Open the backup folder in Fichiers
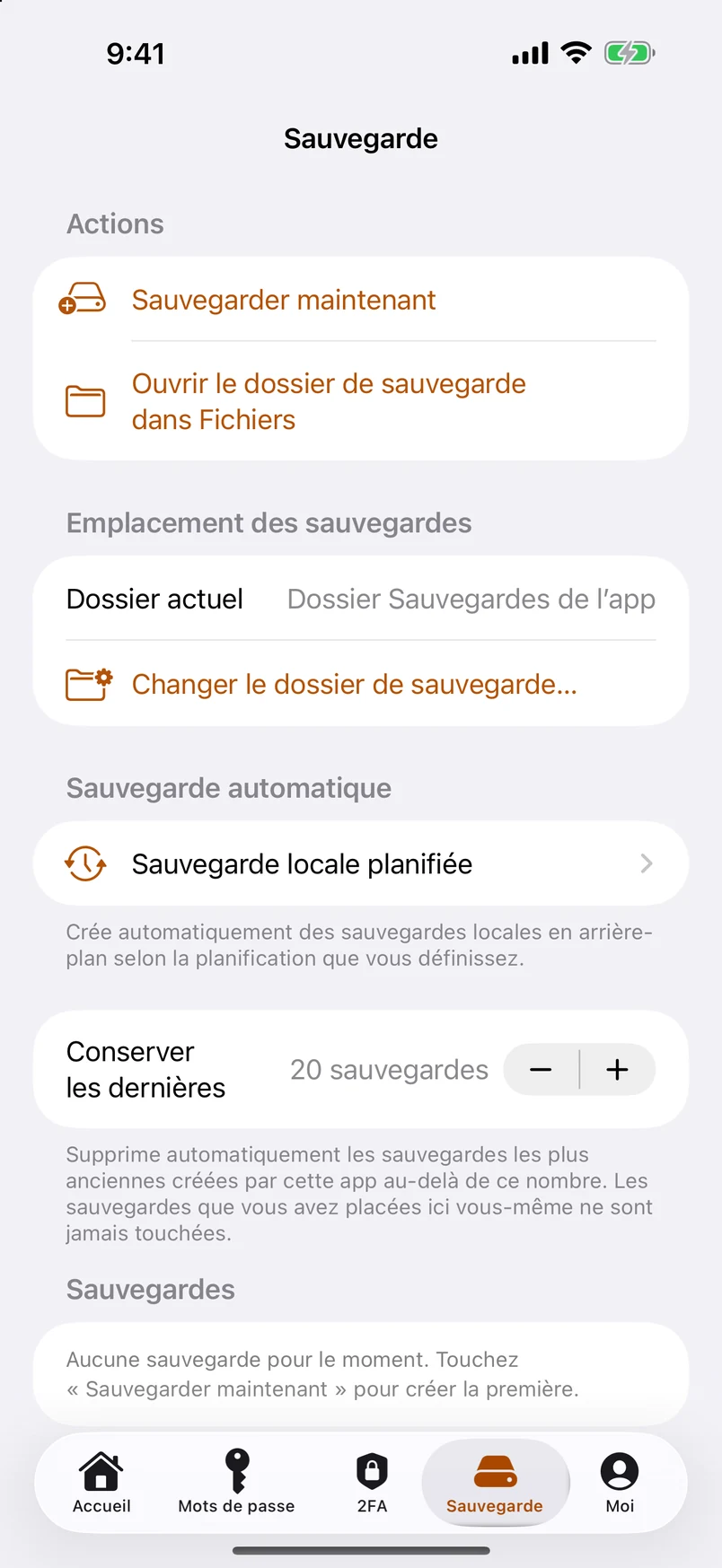The image size is (722, 1568). [361, 401]
